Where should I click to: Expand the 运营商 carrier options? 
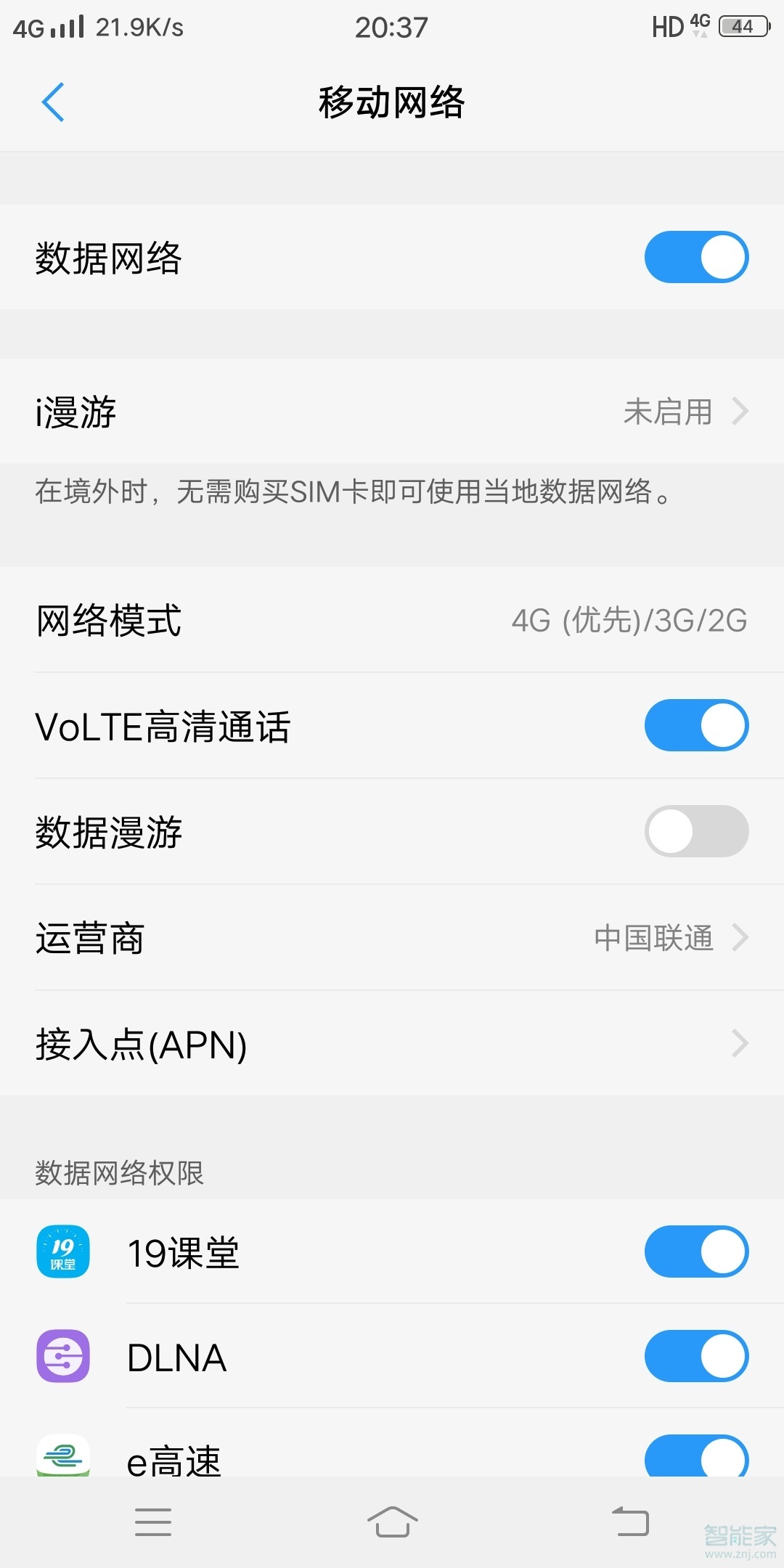click(392, 938)
